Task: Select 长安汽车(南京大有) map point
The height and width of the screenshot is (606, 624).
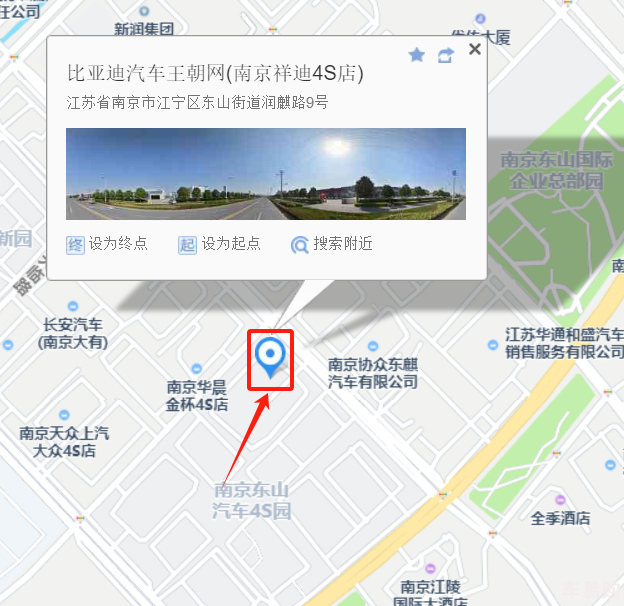Action: [x=72, y=334]
